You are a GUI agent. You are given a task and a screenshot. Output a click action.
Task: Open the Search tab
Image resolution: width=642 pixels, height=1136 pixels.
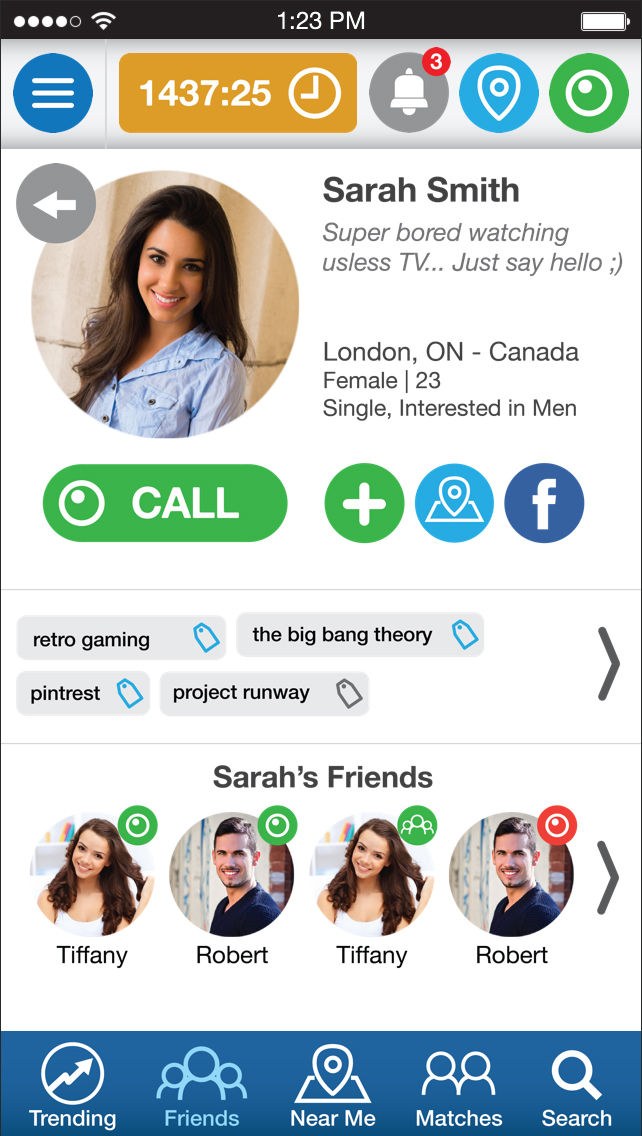pos(576,1085)
